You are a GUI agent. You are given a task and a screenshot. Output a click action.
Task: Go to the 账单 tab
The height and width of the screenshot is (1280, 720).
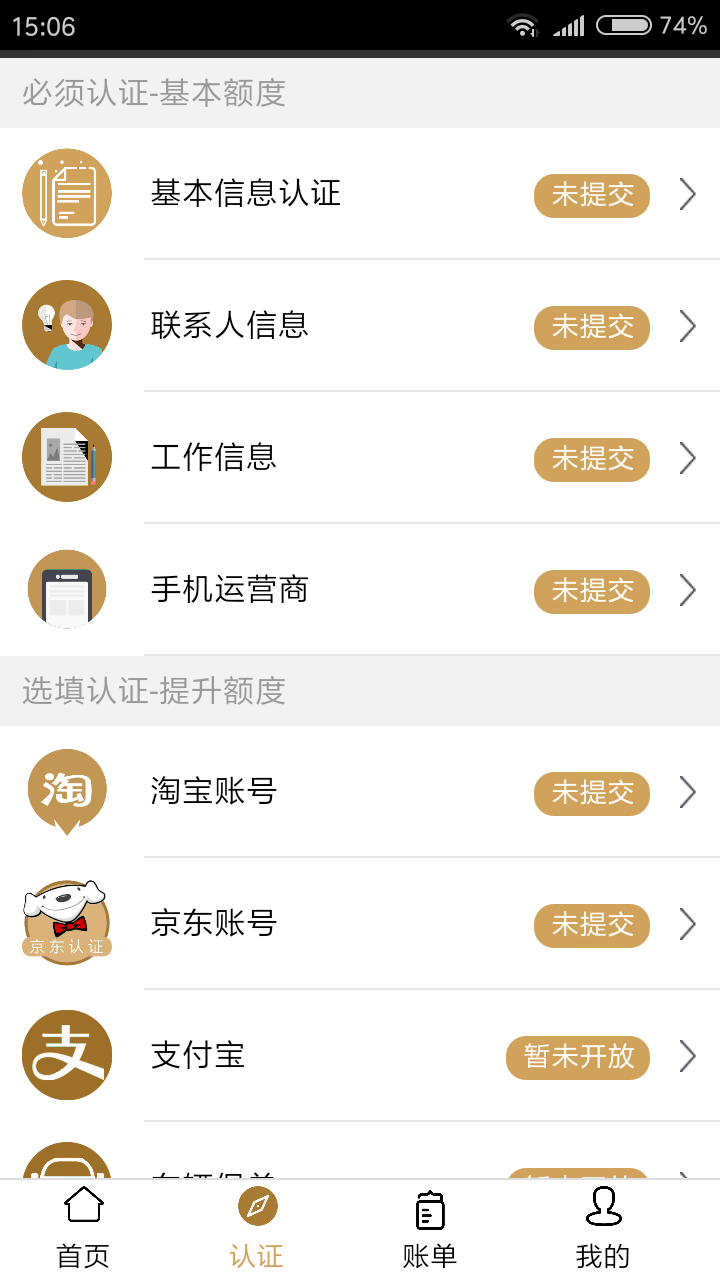[430, 1228]
